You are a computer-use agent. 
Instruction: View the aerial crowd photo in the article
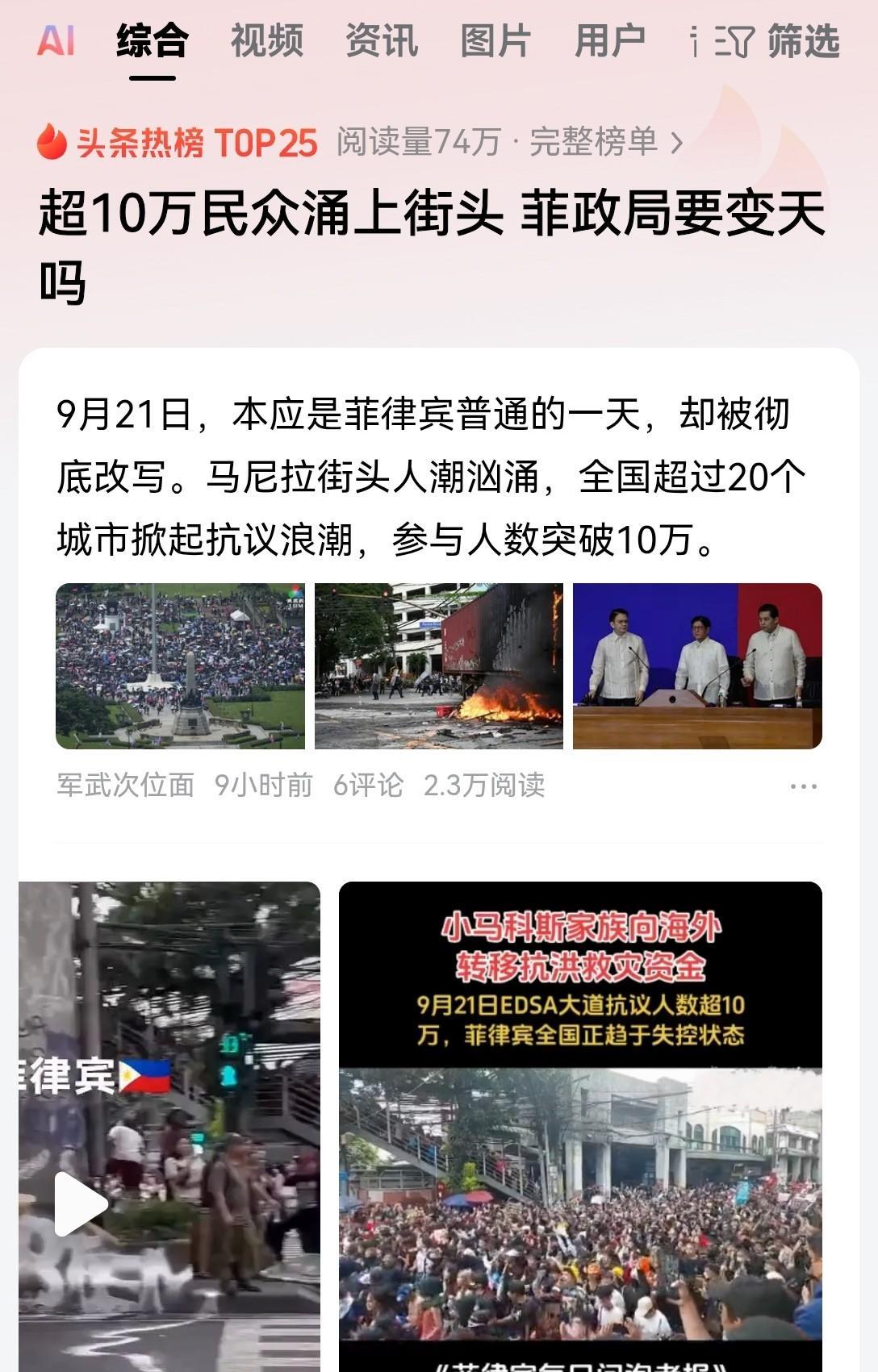click(x=180, y=666)
